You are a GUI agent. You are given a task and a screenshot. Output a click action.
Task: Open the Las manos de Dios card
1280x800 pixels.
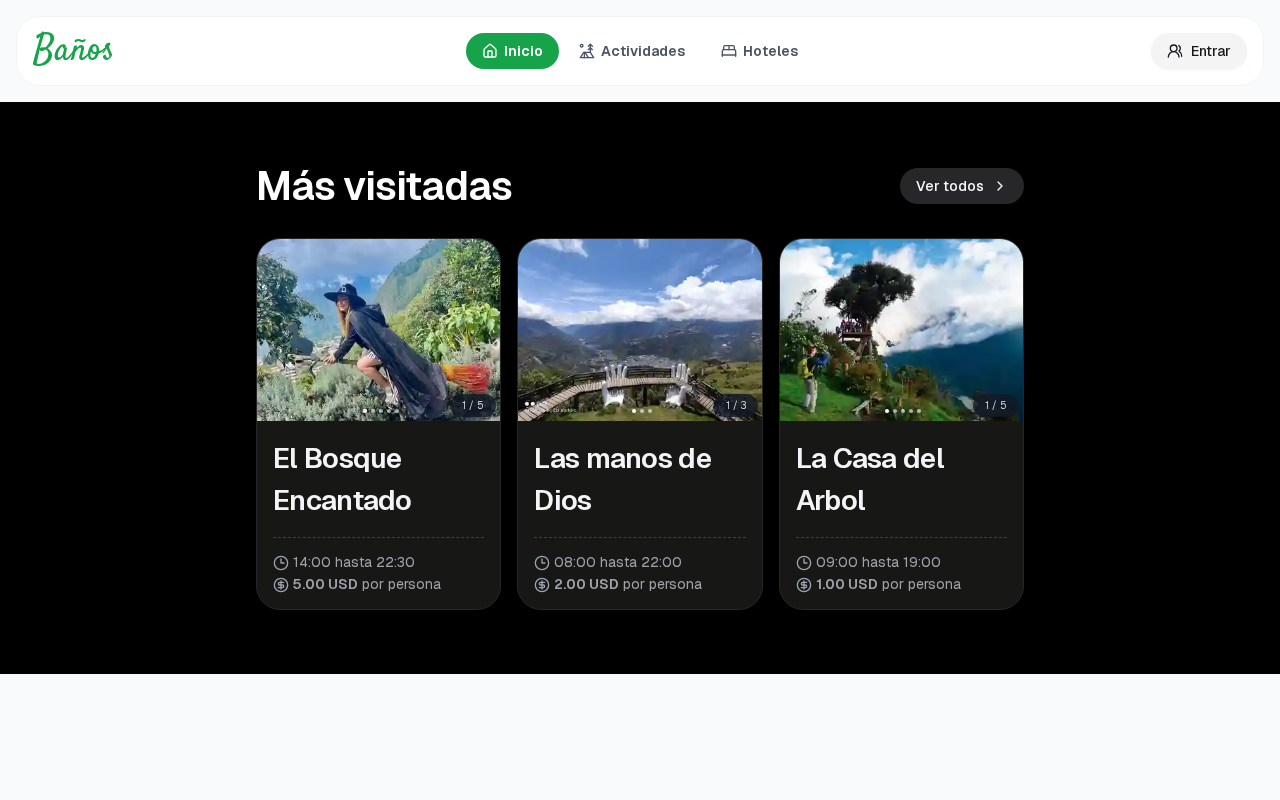639,480
